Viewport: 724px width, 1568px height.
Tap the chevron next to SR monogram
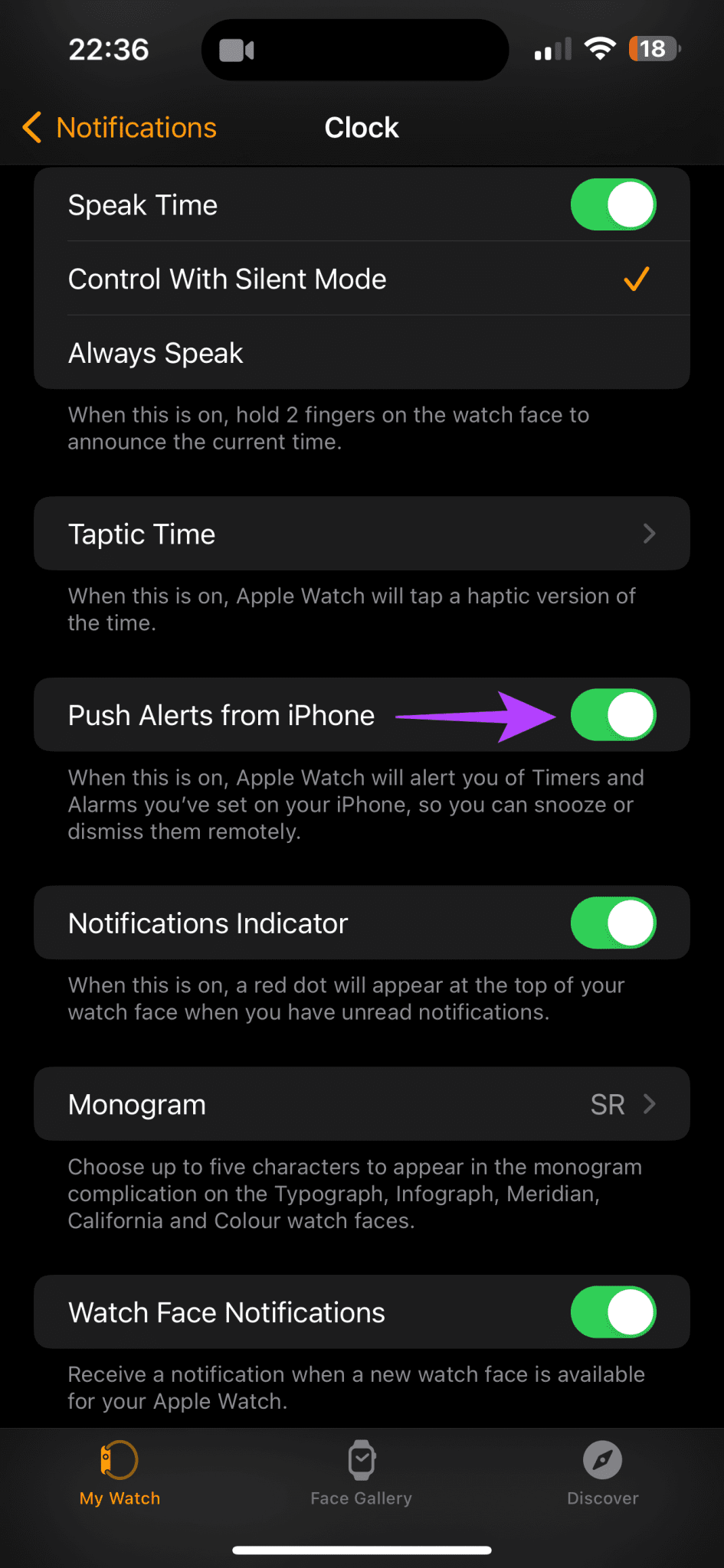(649, 1104)
